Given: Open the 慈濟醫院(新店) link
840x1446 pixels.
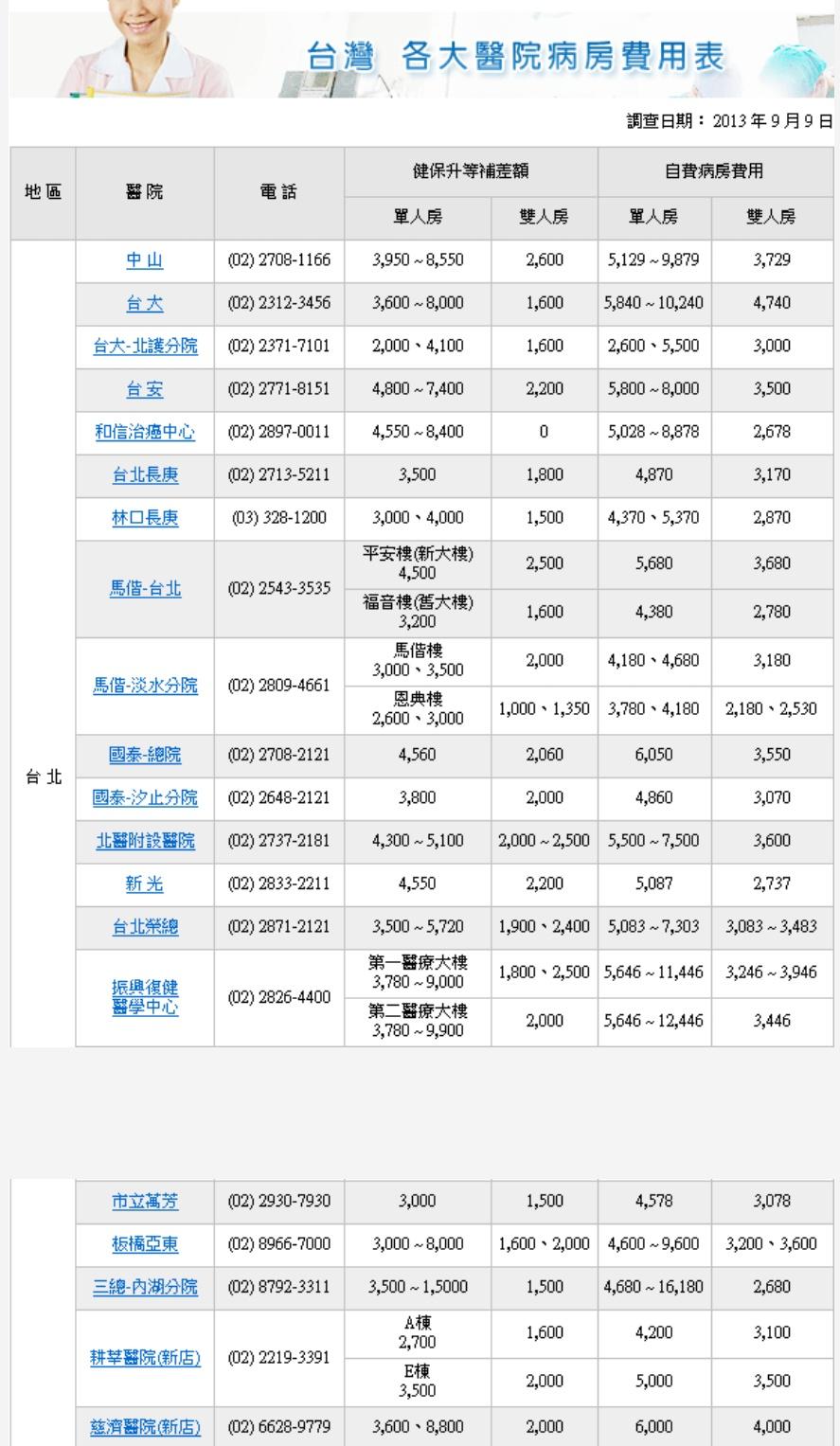Looking at the screenshot, I should (x=145, y=1427).
